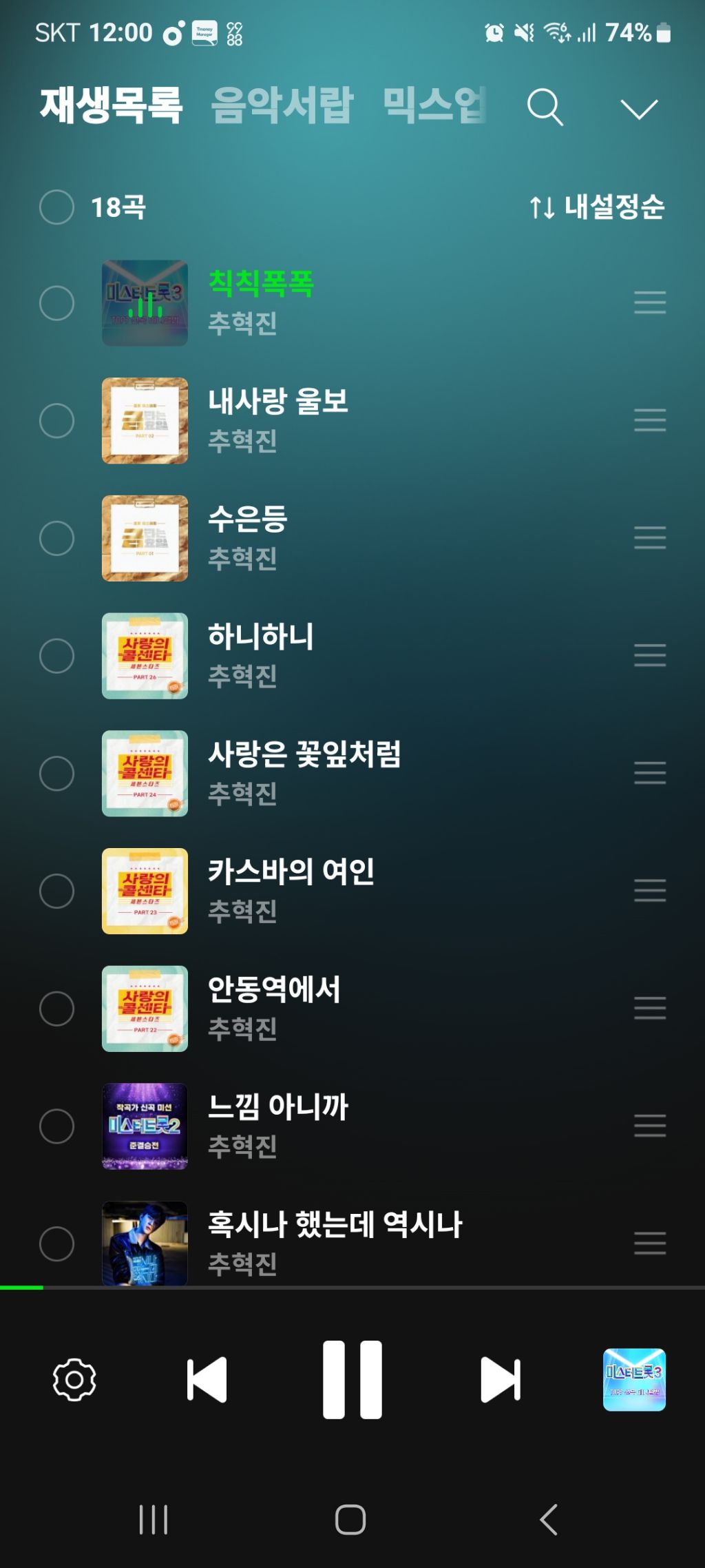Check the select-all circle next to 18곡

coord(56,207)
